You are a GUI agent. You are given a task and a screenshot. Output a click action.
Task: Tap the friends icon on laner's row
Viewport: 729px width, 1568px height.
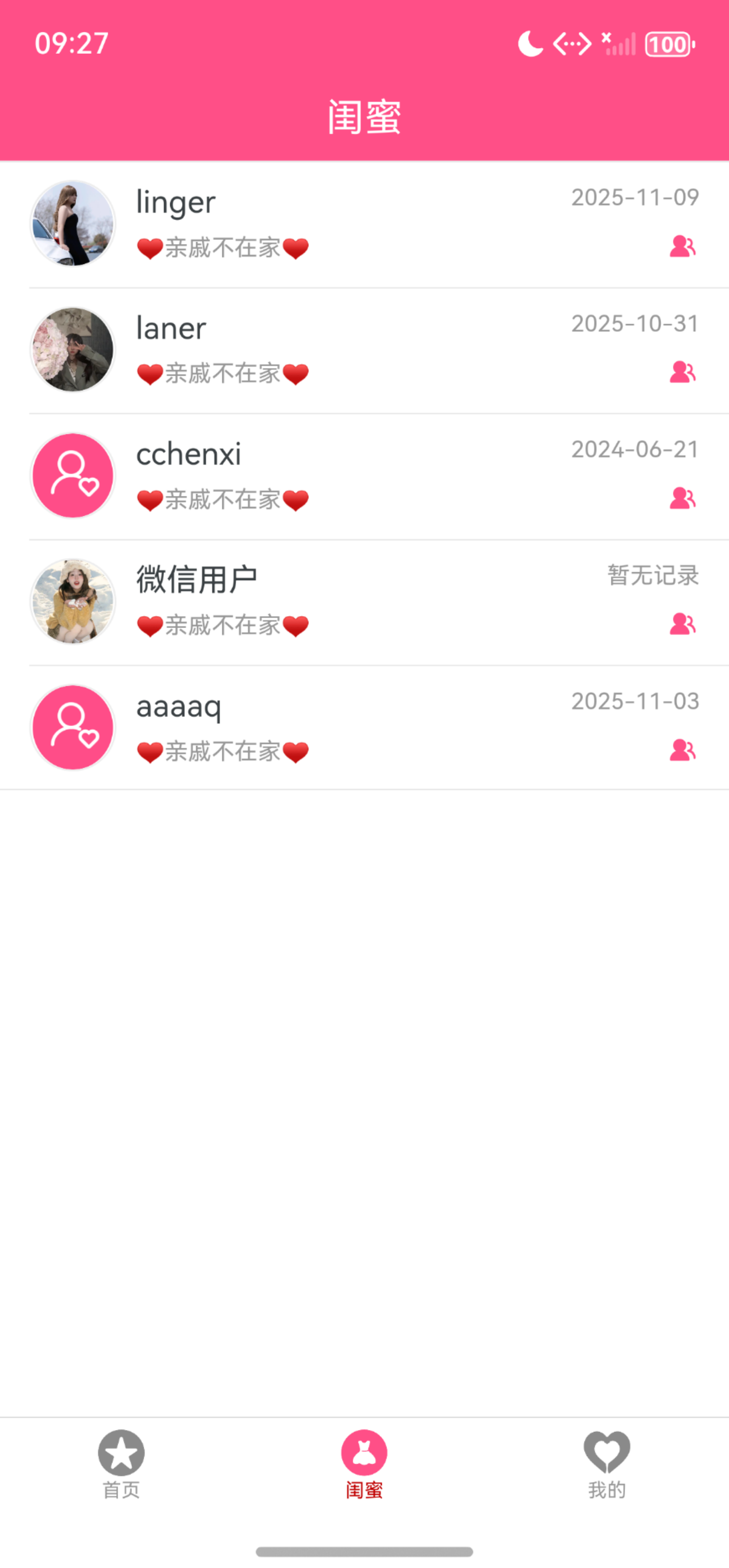tap(682, 372)
